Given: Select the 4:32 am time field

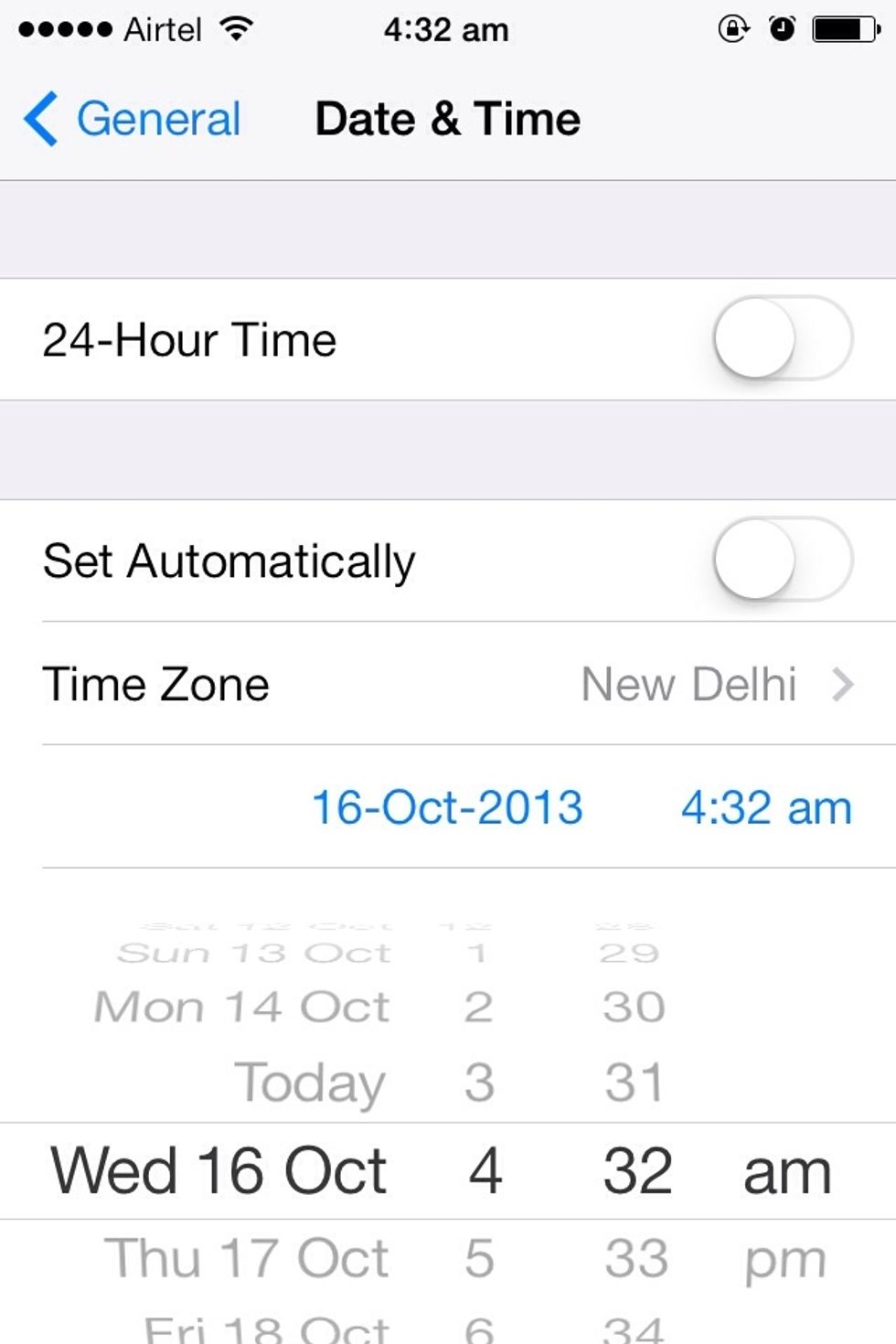Looking at the screenshot, I should point(766,807).
